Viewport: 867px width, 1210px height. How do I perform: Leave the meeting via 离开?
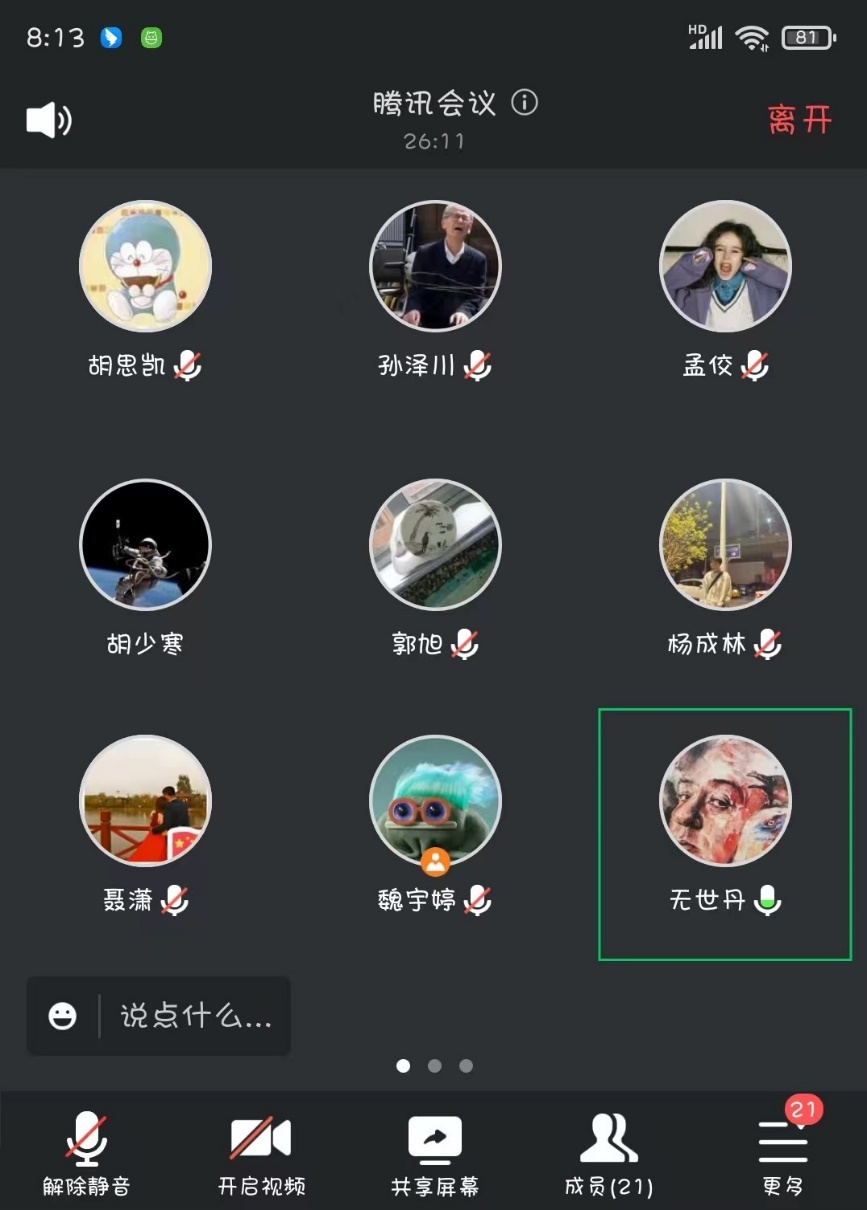click(x=799, y=120)
